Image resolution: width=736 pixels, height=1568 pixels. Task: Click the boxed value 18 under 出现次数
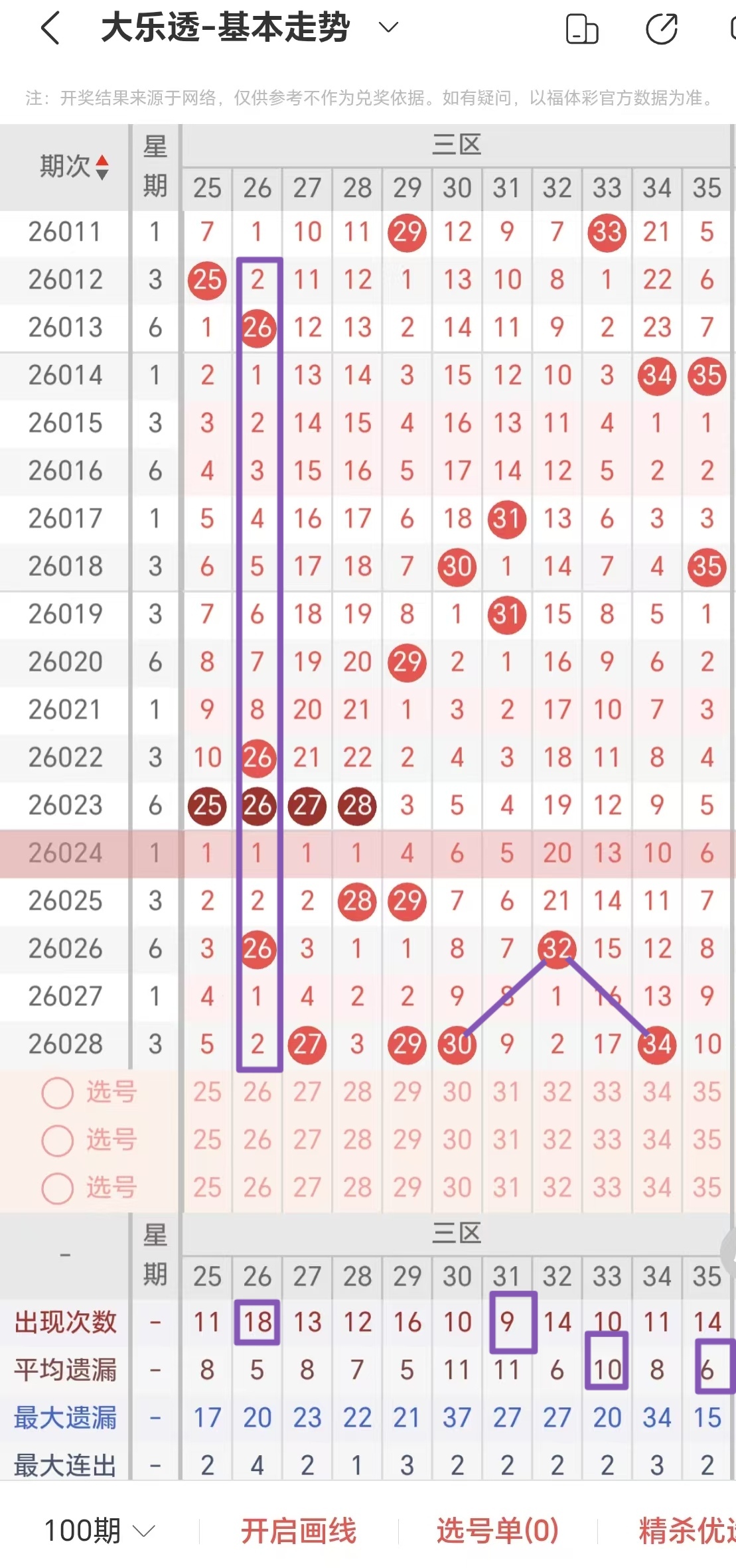click(257, 1322)
